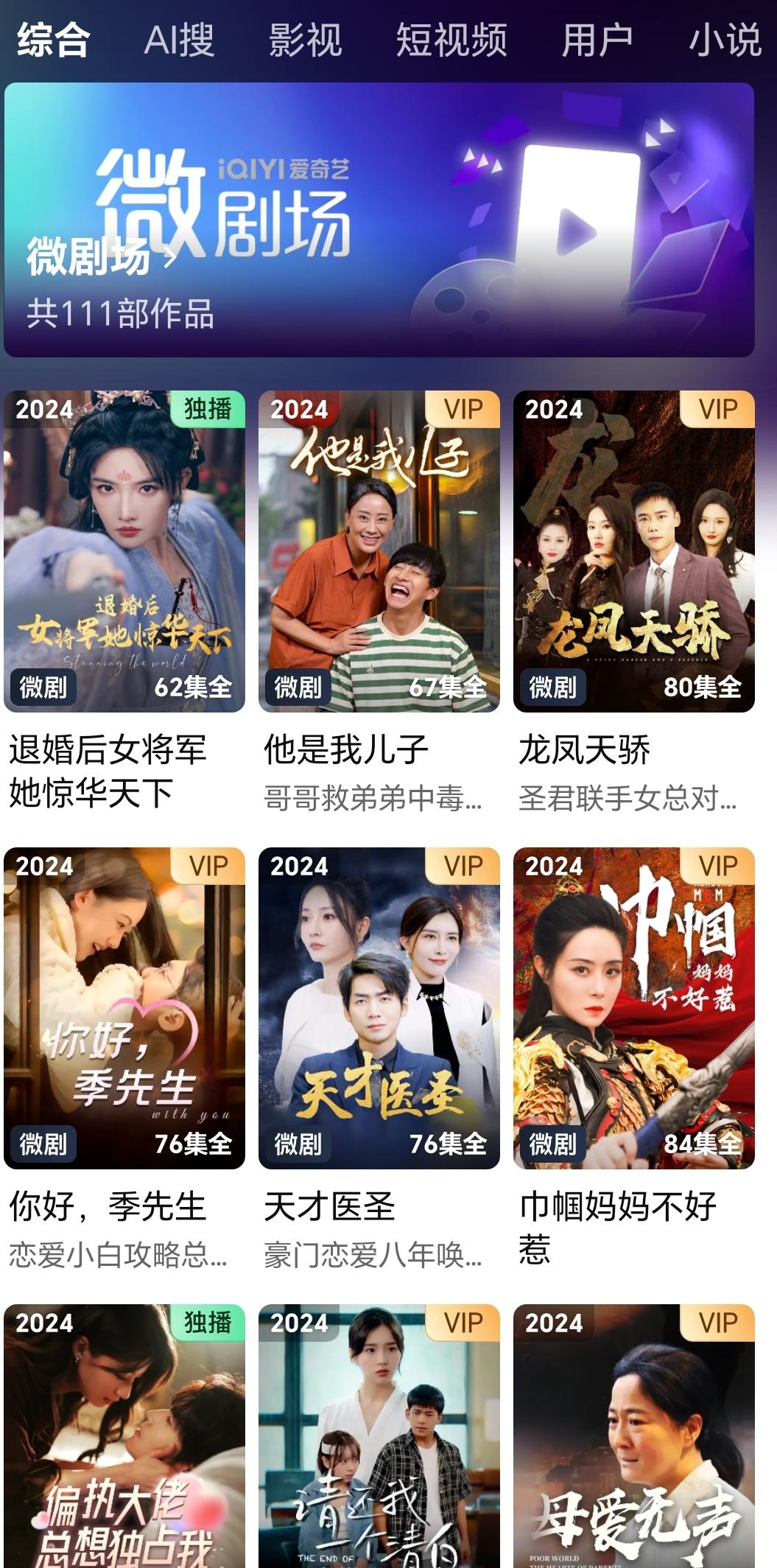Switch to the 综合 tab
Screen dimensions: 777x1568
click(53, 40)
